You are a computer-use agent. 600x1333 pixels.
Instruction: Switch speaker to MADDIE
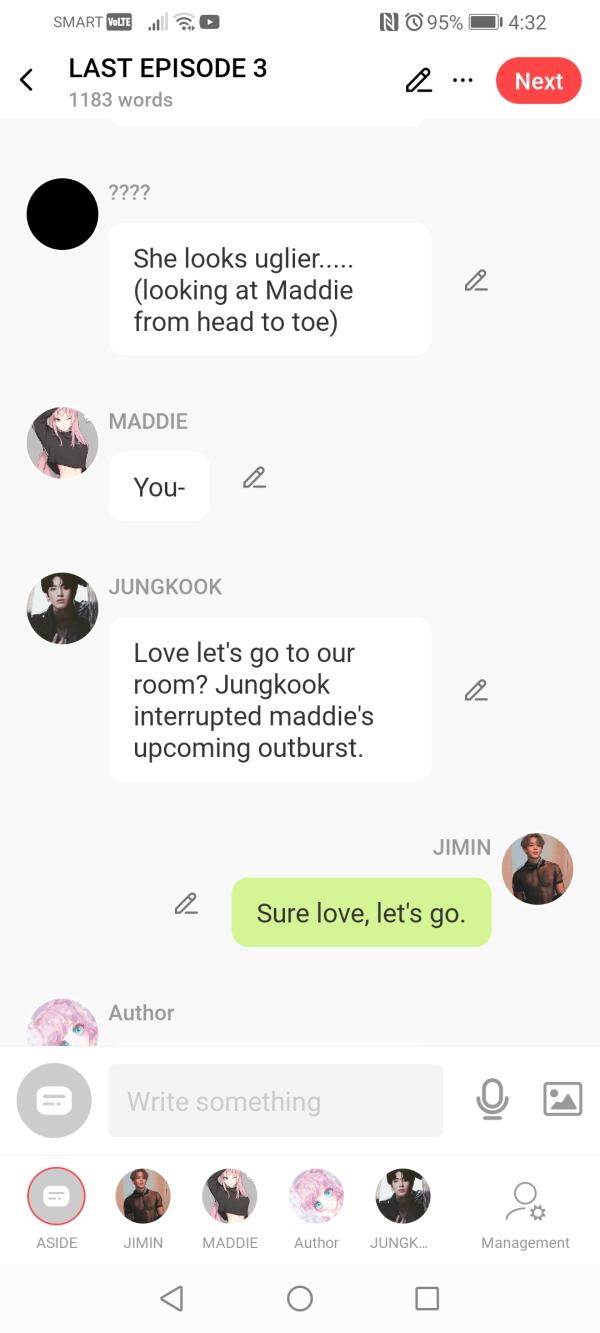click(x=230, y=1197)
